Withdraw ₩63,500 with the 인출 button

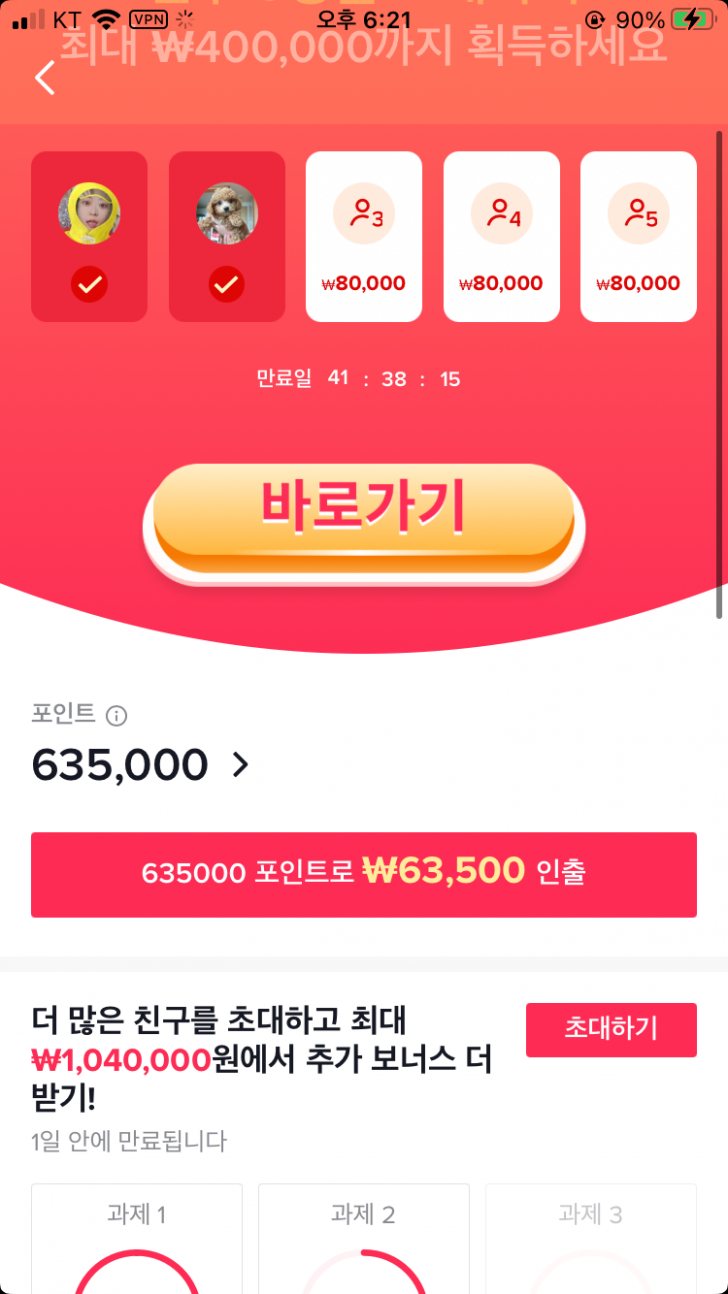[x=363, y=874]
